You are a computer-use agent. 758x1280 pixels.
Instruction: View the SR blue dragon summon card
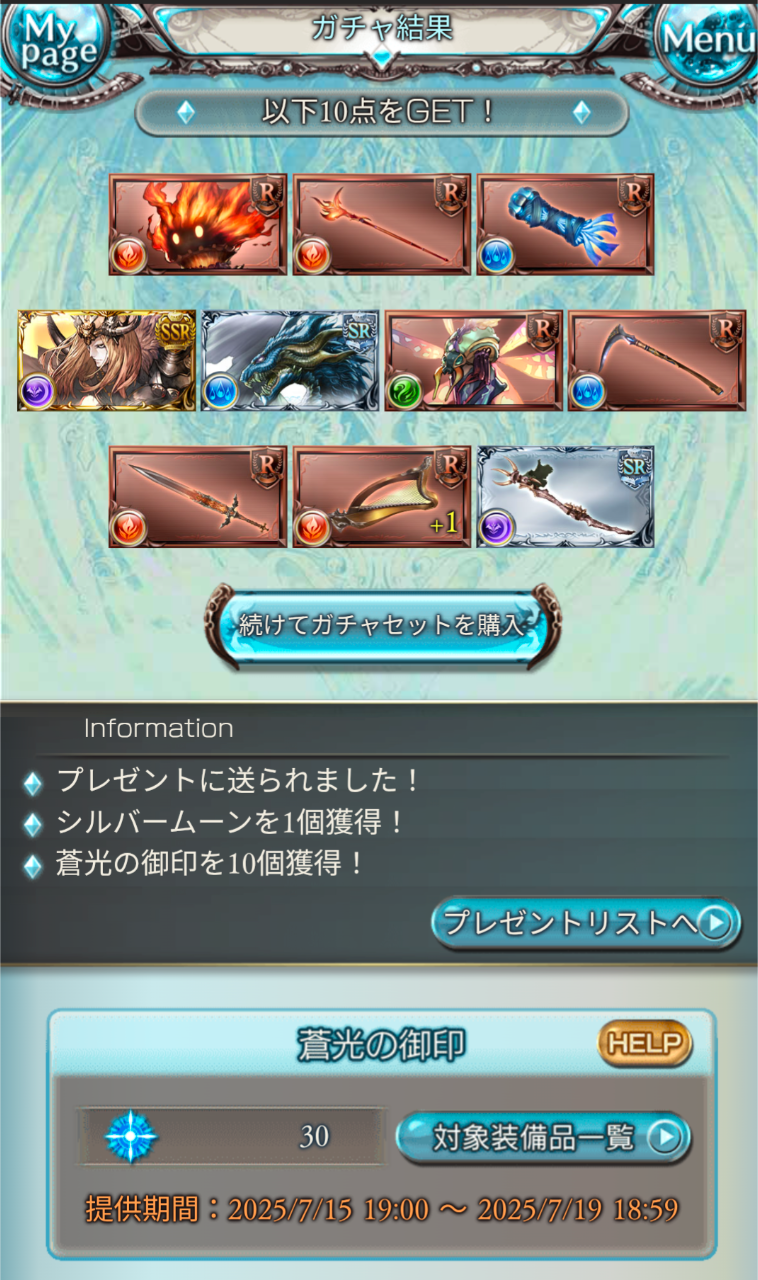pyautogui.click(x=290, y=361)
